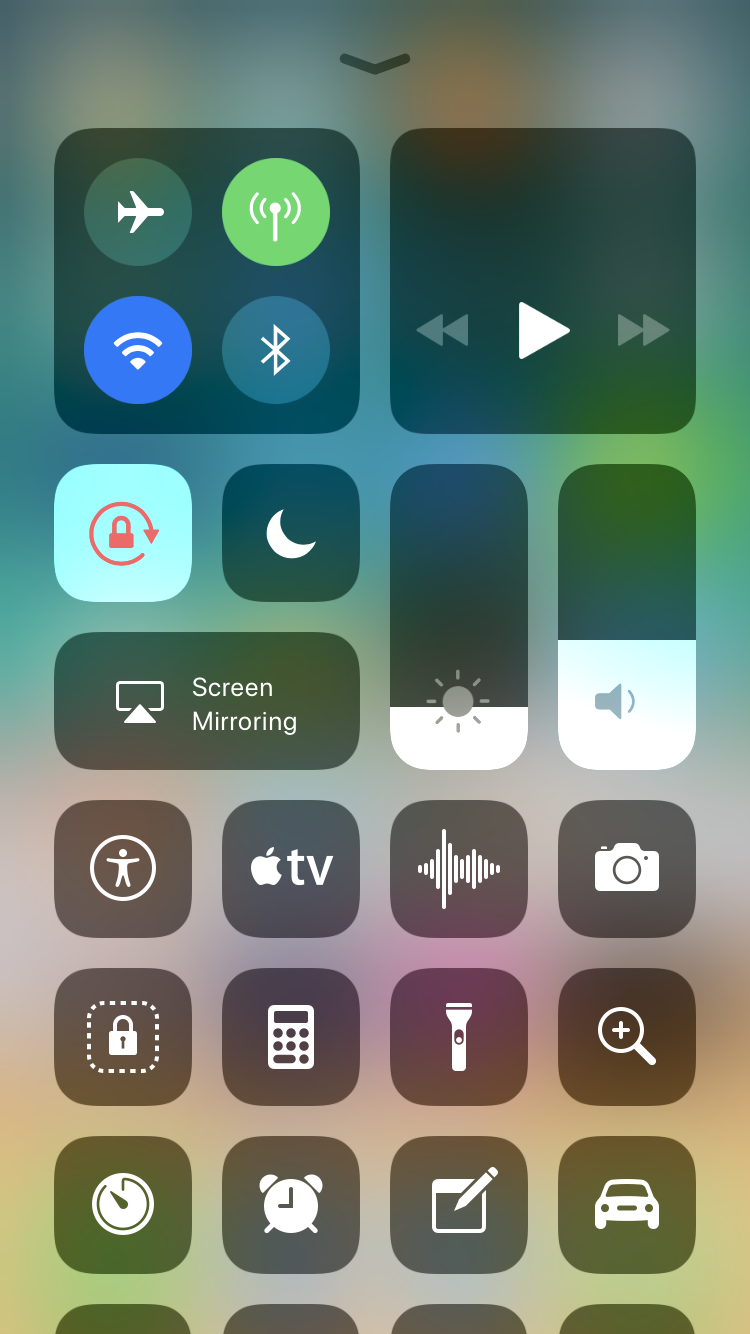Dismiss Control Center with the chevron
This screenshot has height=1334, width=750.
(375, 63)
